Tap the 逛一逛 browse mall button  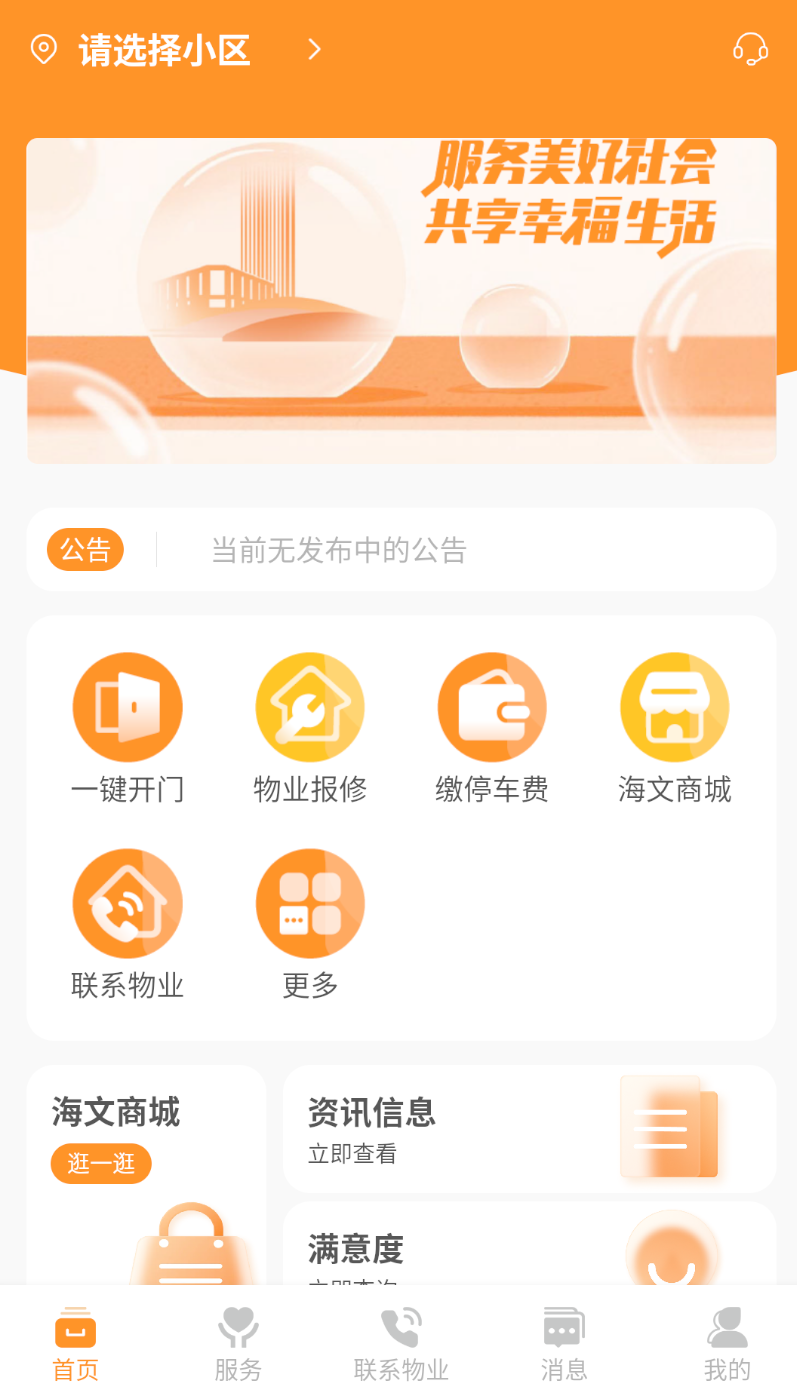pyautogui.click(x=100, y=1164)
